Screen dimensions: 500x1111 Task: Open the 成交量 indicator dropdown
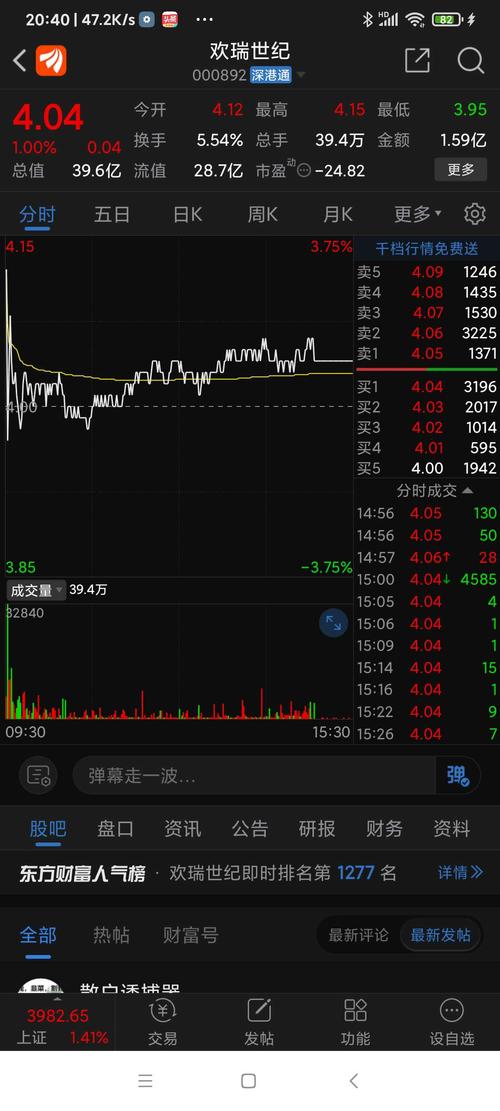(x=36, y=590)
